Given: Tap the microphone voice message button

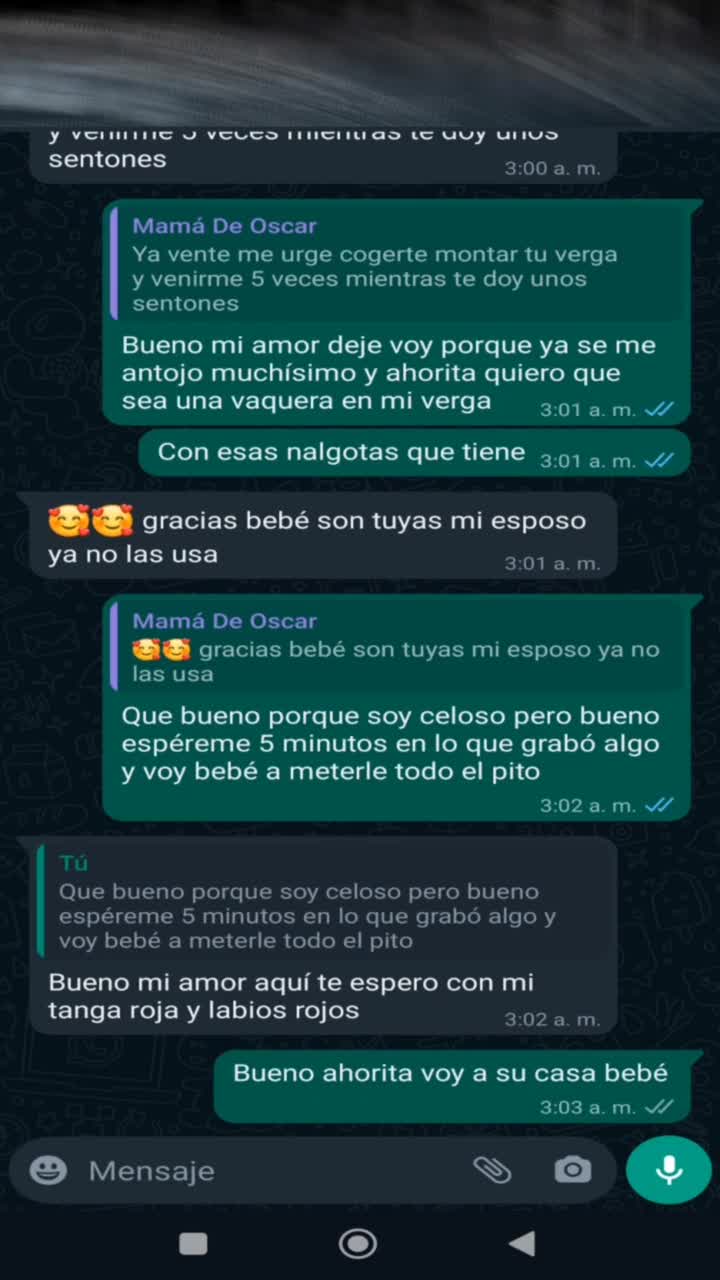Looking at the screenshot, I should [669, 1170].
